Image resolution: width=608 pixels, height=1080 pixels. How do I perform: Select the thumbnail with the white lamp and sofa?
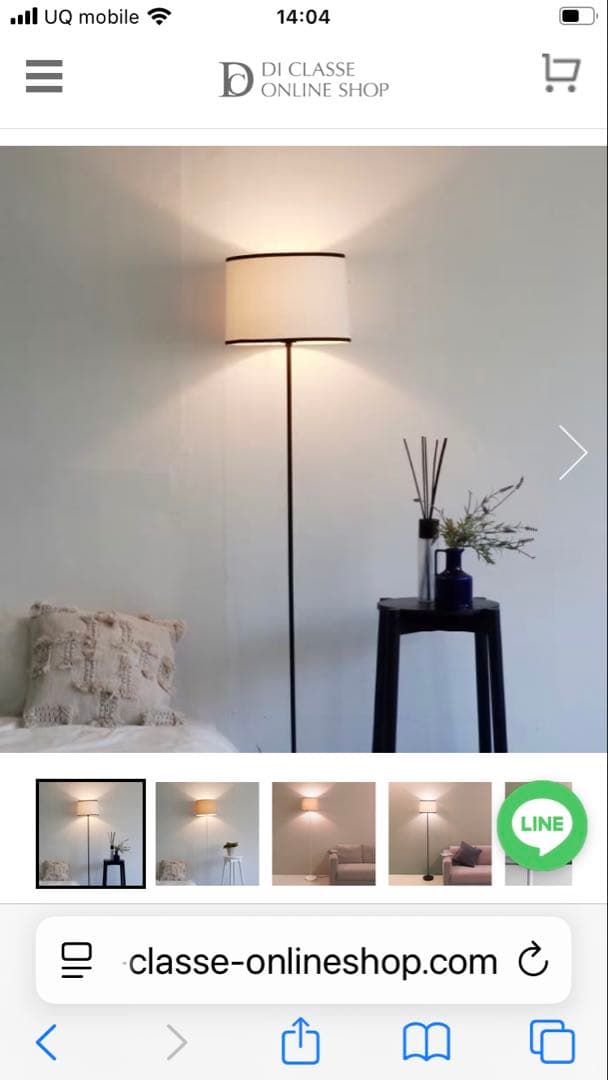[323, 833]
